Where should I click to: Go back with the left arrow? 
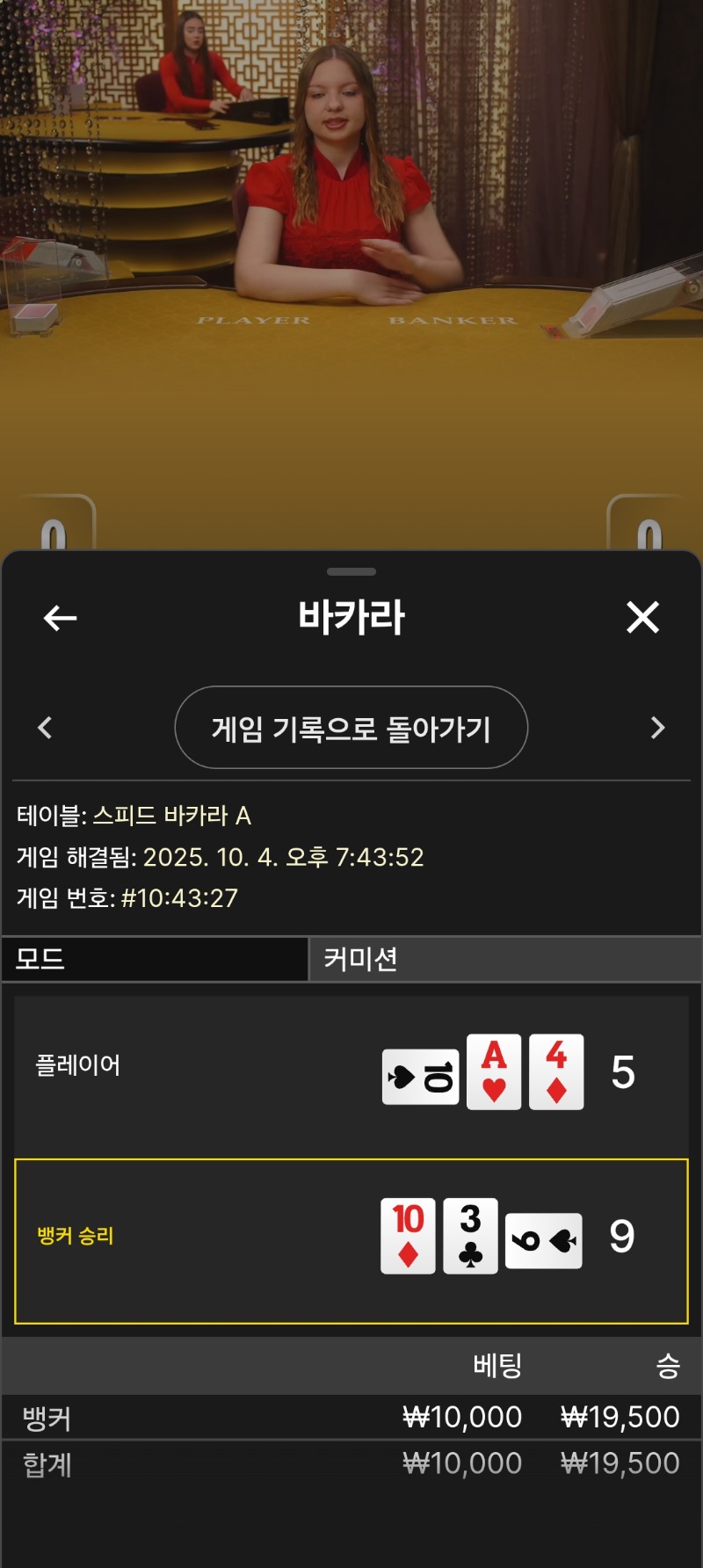(60, 618)
